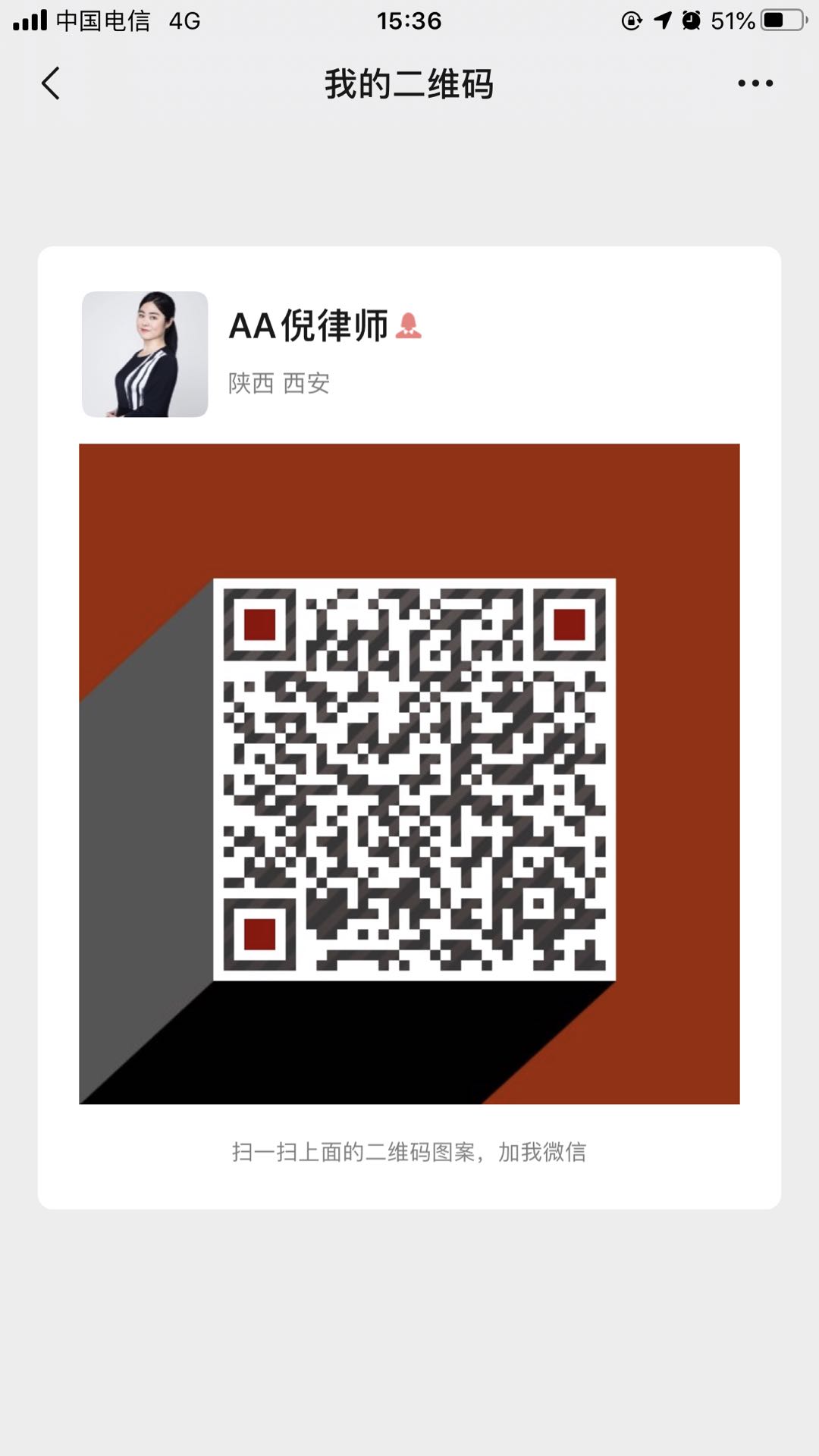Tap the alarm clock status bar icon

(x=689, y=20)
